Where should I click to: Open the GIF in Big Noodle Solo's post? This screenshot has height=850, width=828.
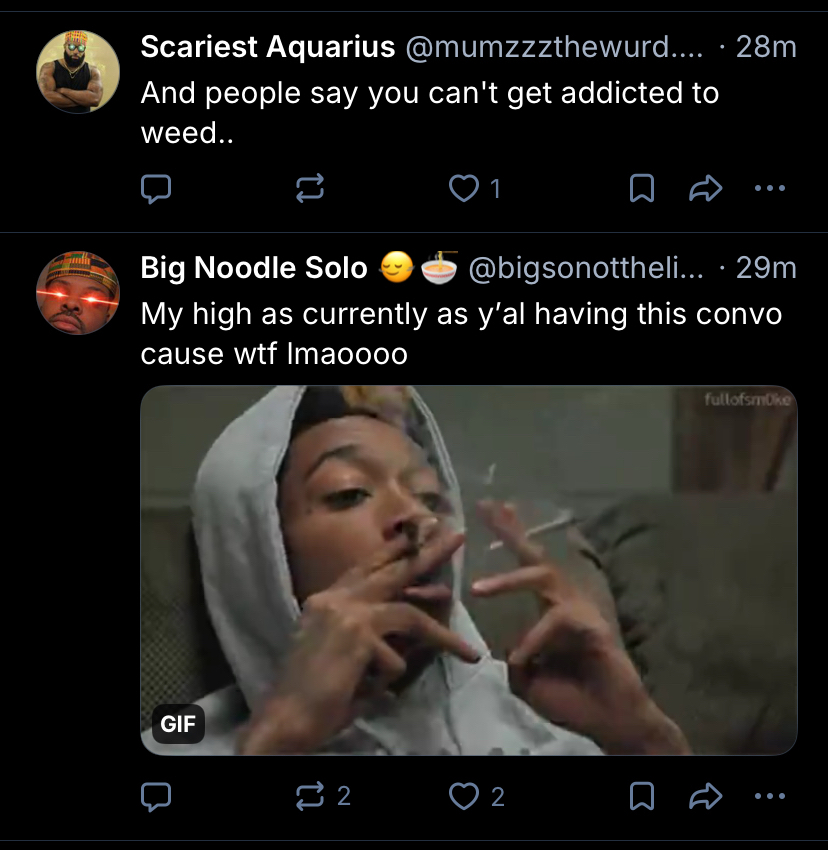468,570
